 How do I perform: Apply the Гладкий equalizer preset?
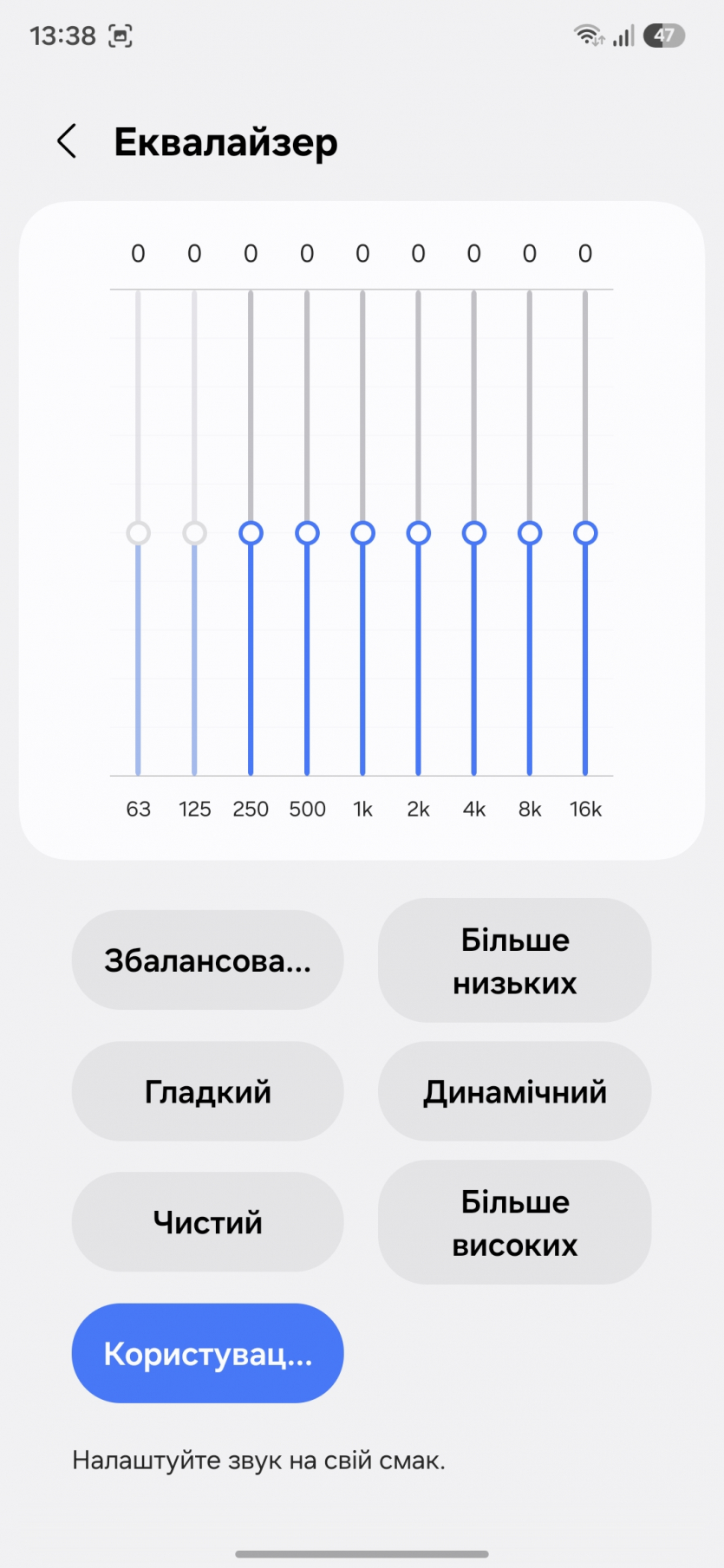tap(207, 1091)
